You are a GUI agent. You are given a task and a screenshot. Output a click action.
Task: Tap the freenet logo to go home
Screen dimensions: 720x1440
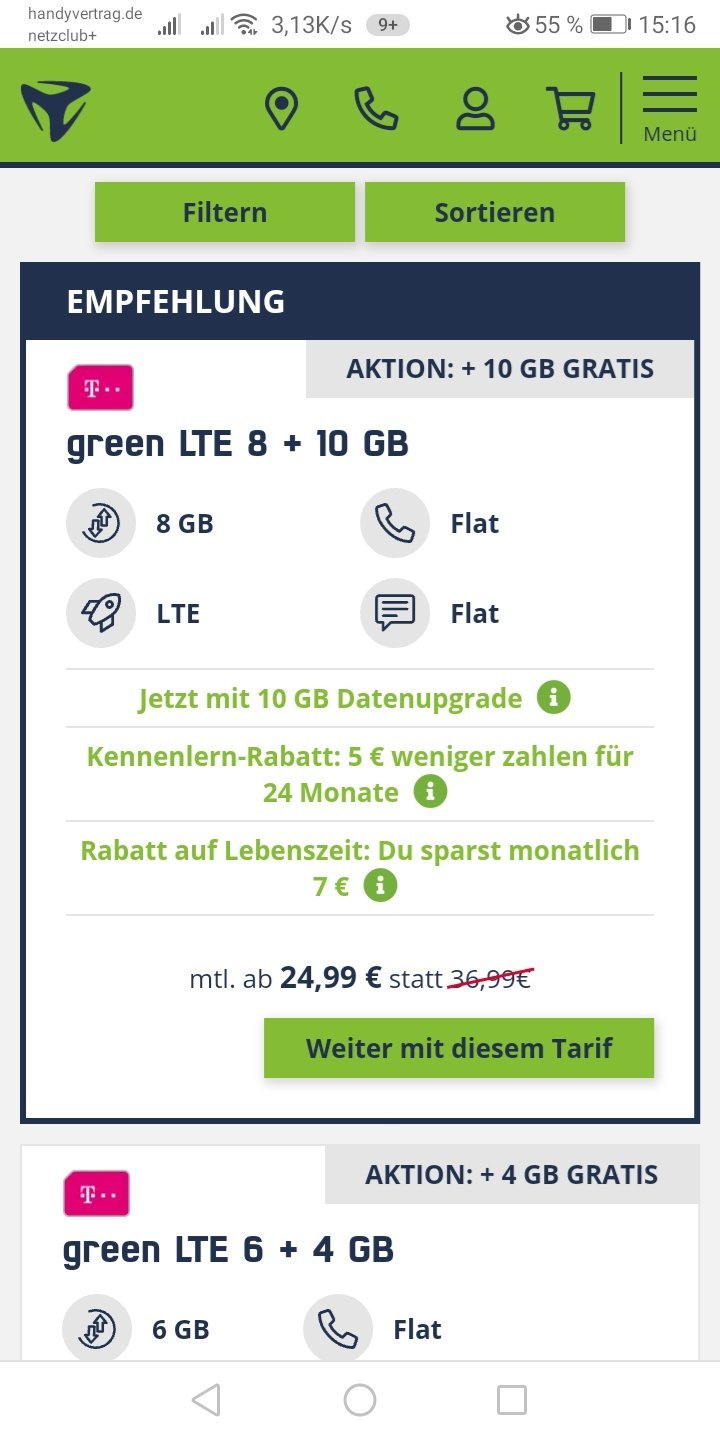click(55, 109)
